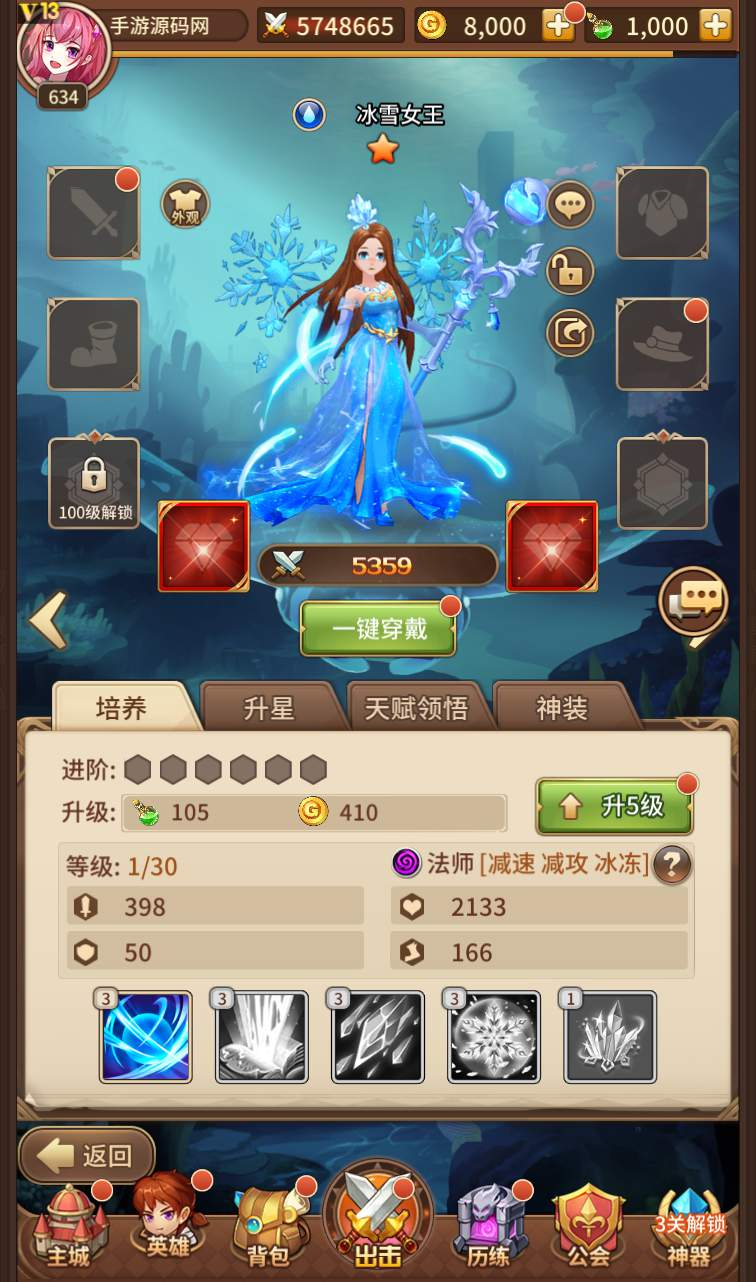The height and width of the screenshot is (1282, 756).
Task: Open the hat equipment slot
Action: click(x=662, y=344)
